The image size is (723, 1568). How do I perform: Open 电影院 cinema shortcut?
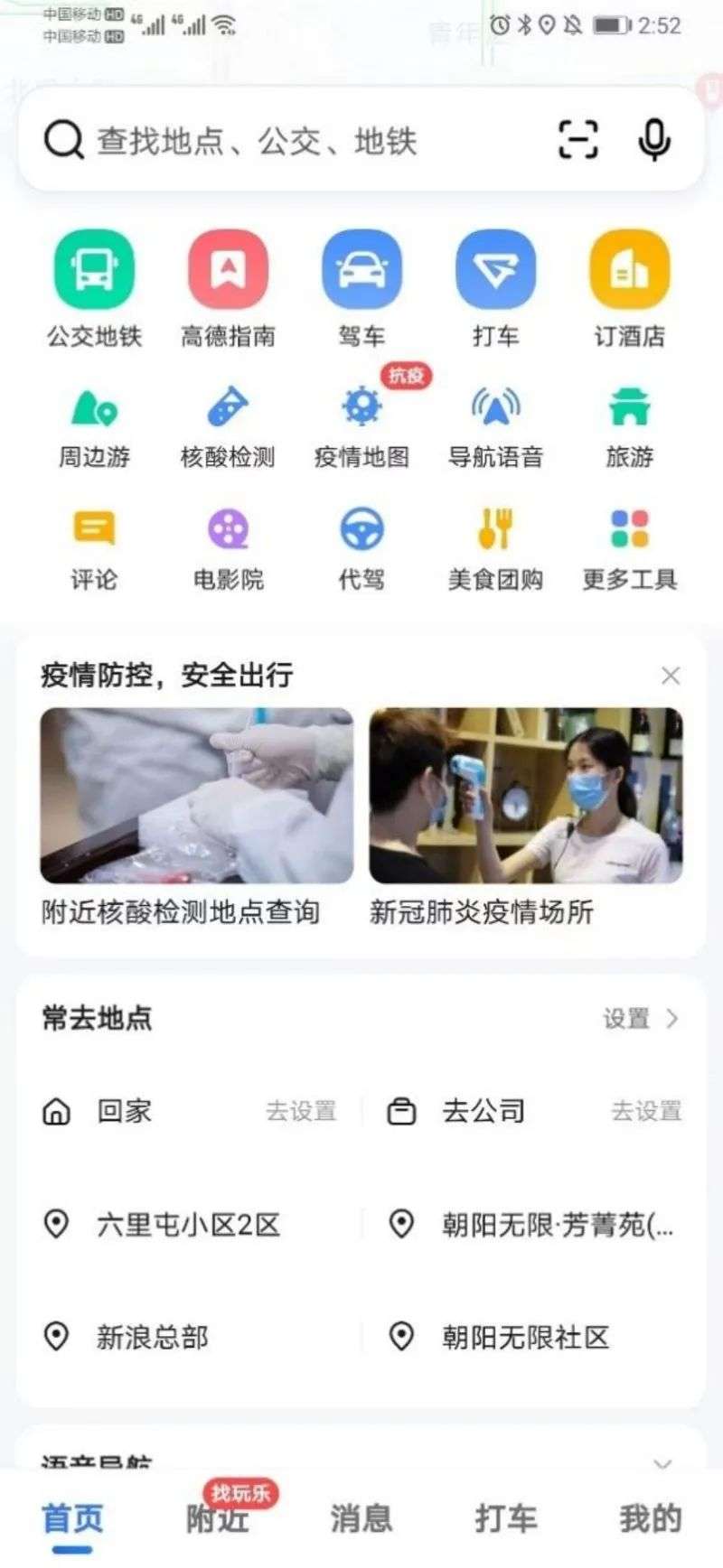[x=228, y=547]
